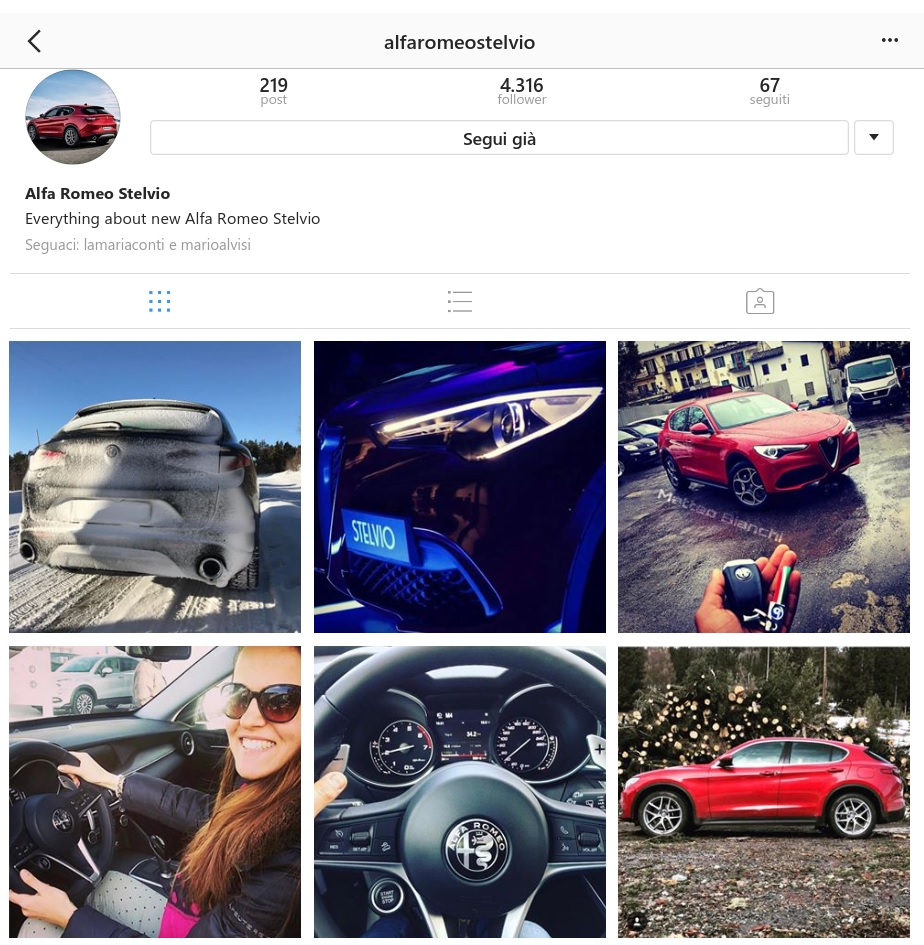
Task: Expand suggested accounts dropdown arrow
Action: (x=873, y=138)
